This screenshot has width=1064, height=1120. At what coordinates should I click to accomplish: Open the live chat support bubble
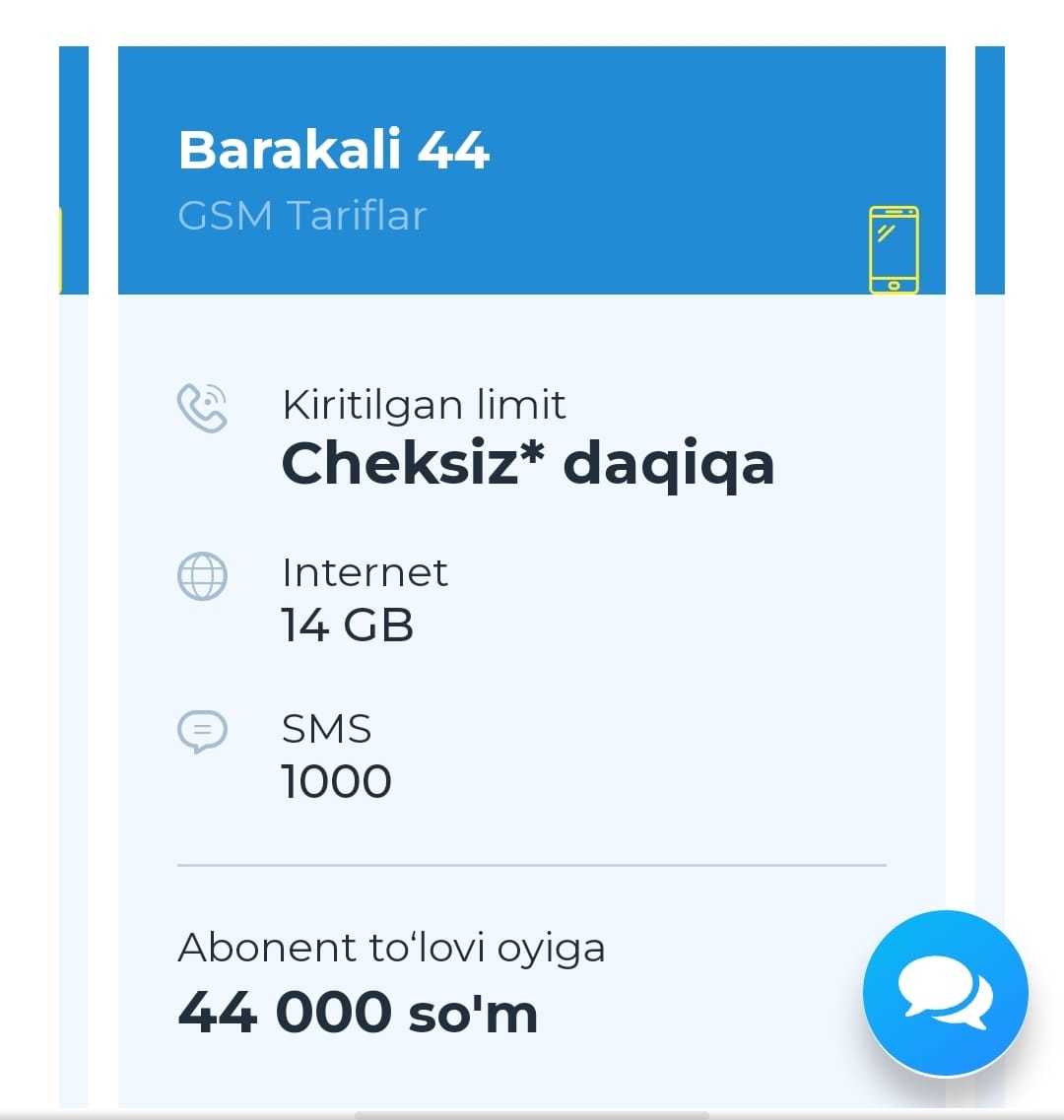945,992
